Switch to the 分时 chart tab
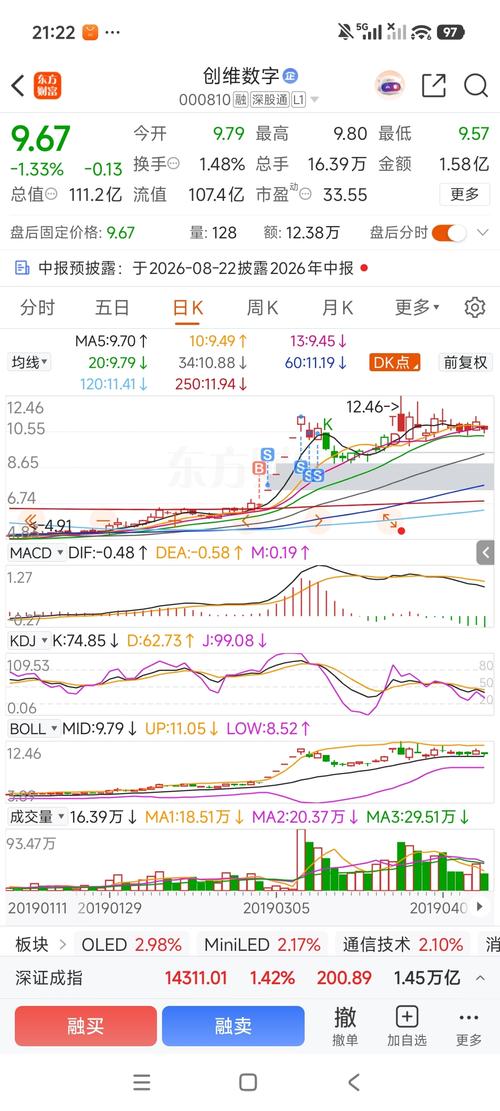The image size is (500, 1111). [38, 308]
